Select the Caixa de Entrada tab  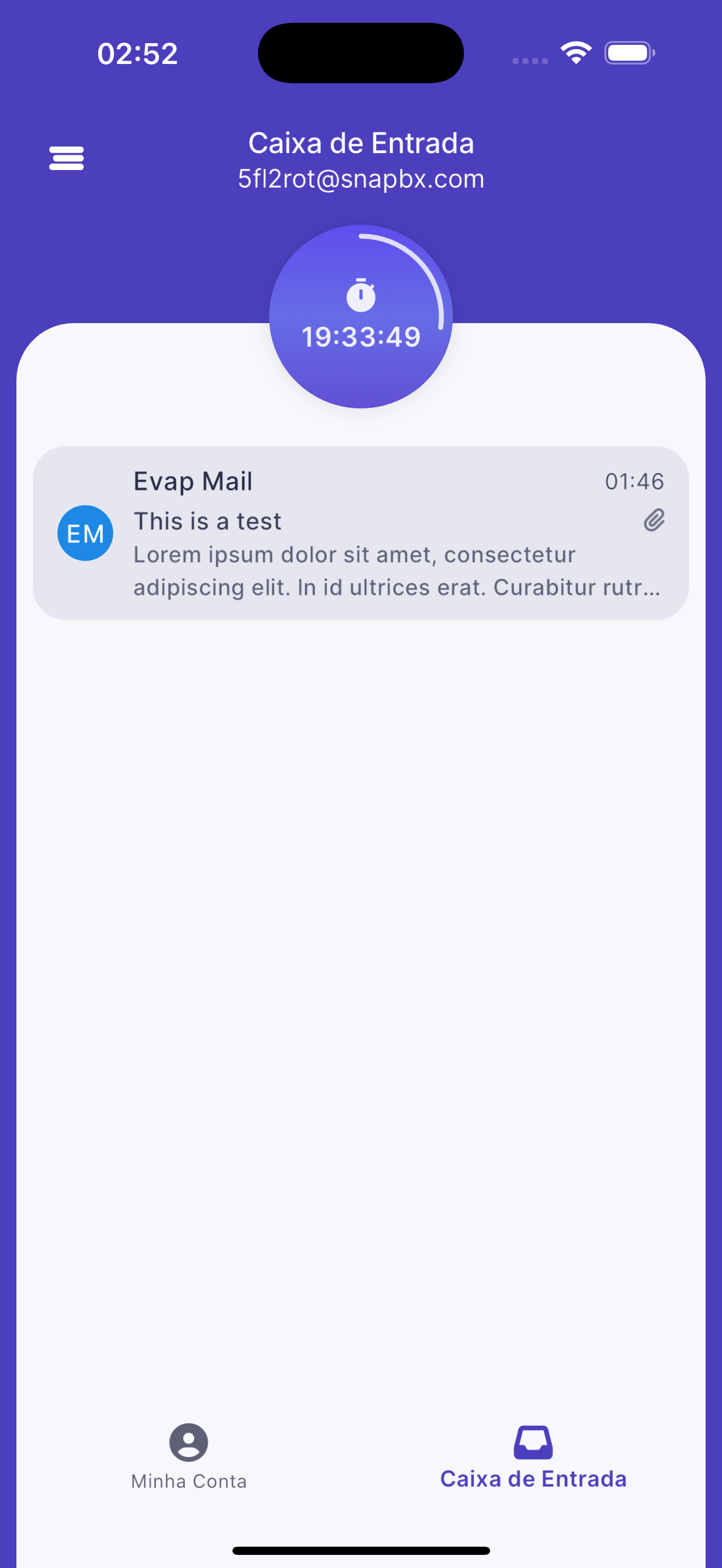[533, 1456]
